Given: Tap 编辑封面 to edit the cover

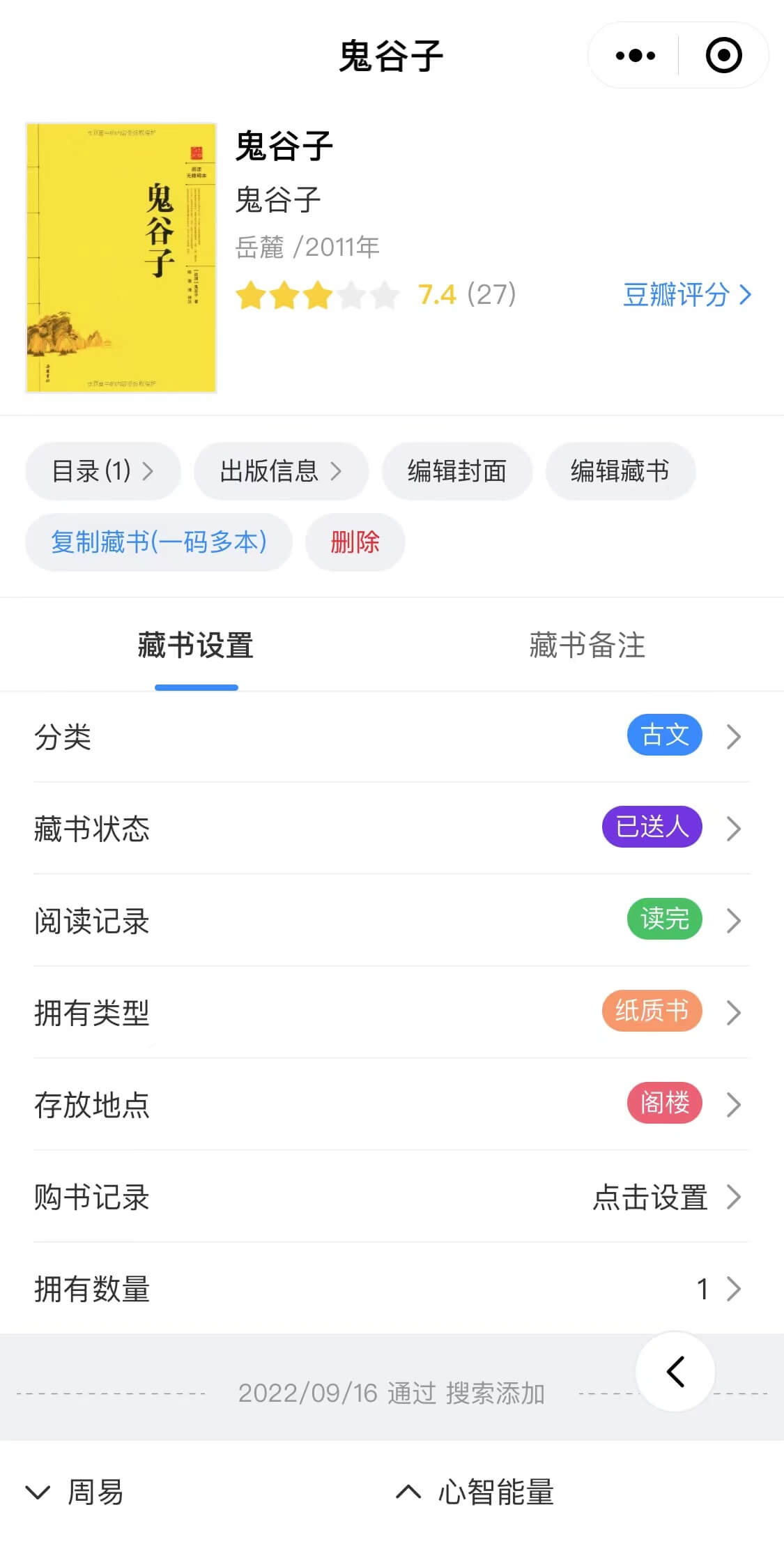Looking at the screenshot, I should point(457,471).
